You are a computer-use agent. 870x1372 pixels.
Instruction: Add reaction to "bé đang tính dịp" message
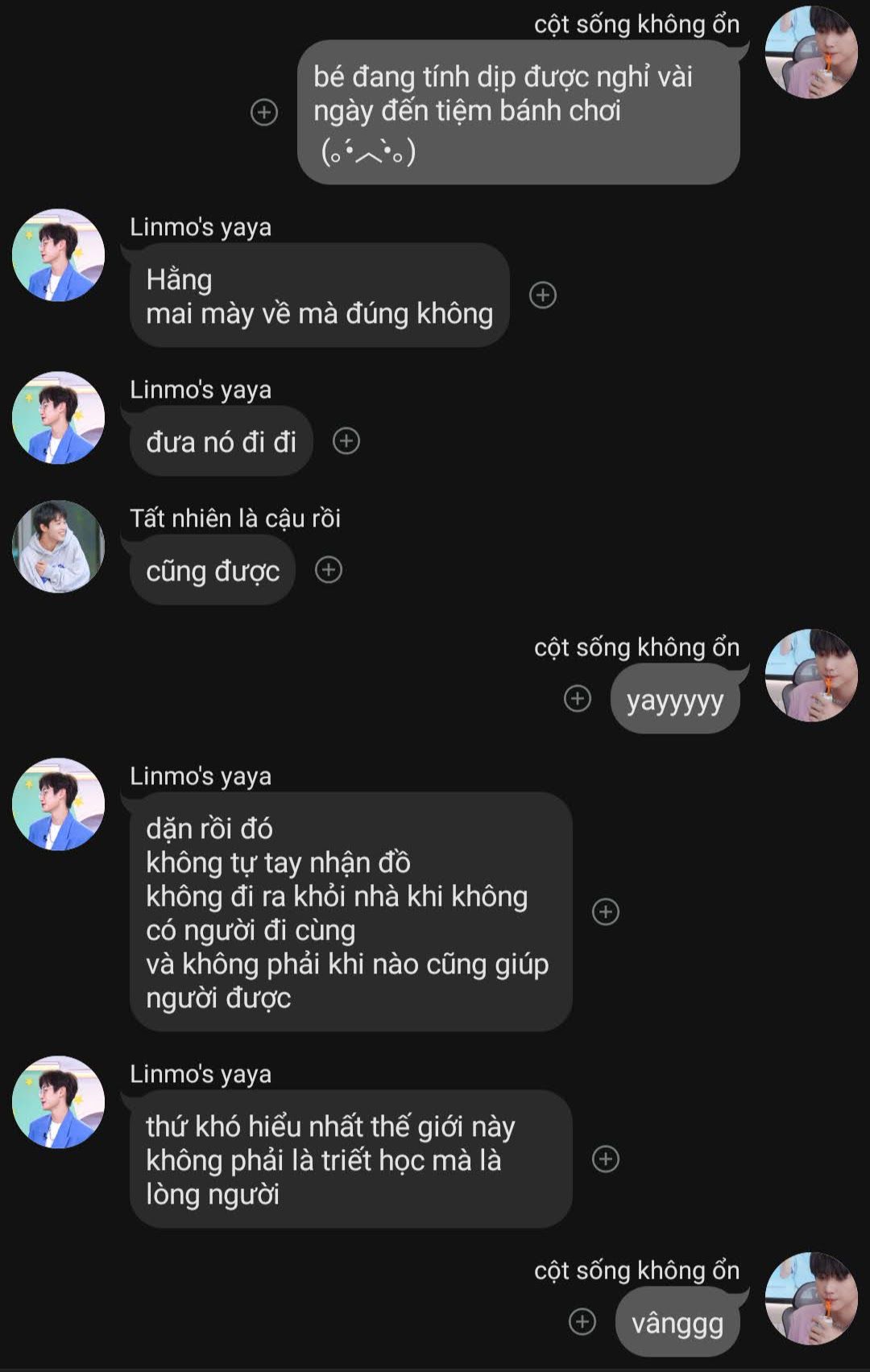point(264,112)
